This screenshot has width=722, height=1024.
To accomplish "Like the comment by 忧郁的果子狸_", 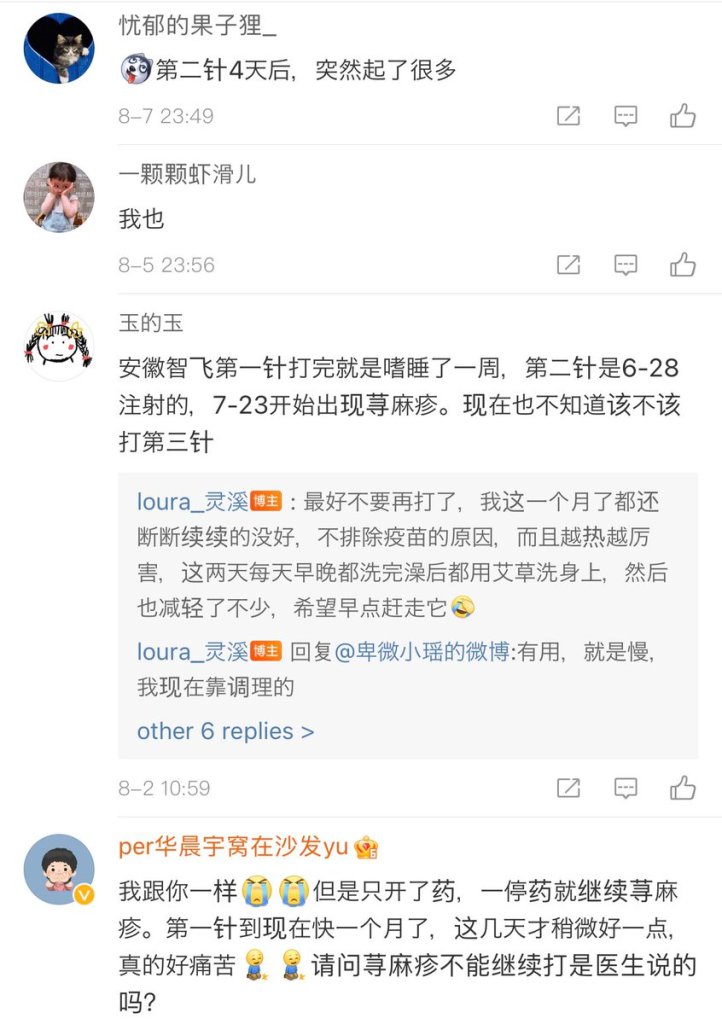I will (x=683, y=116).
